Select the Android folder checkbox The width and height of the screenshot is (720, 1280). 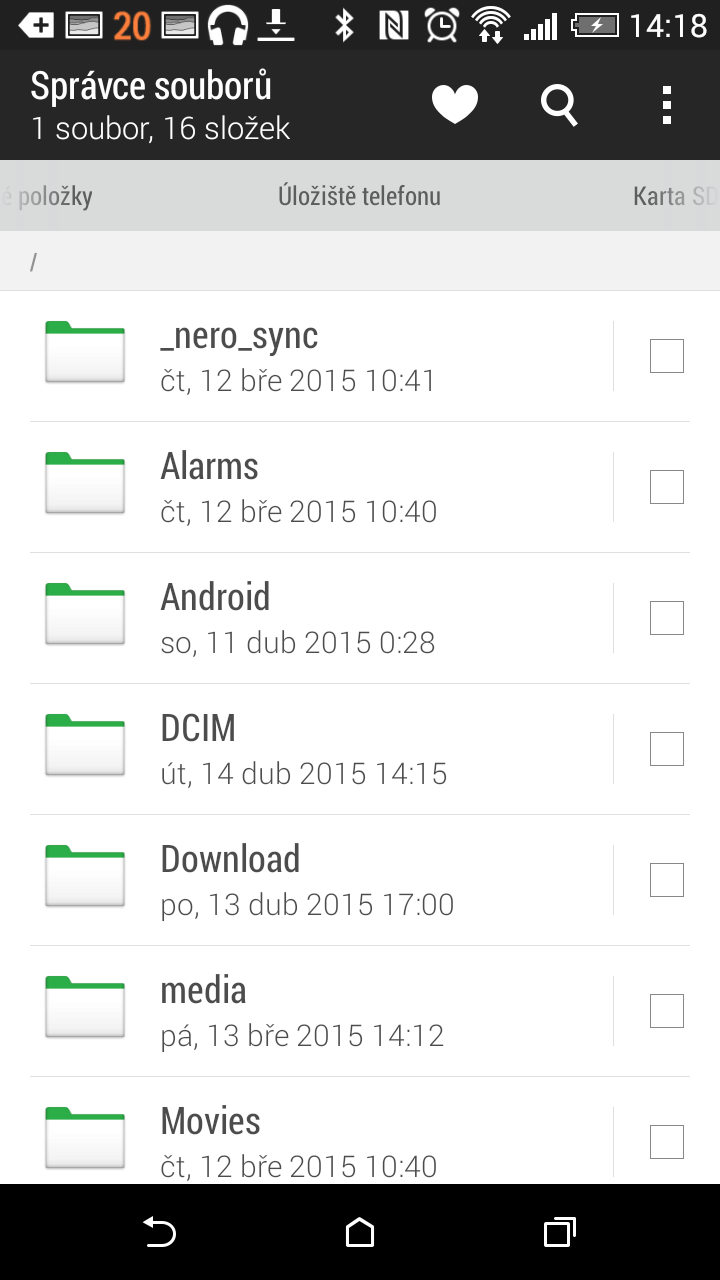pyautogui.click(x=667, y=618)
